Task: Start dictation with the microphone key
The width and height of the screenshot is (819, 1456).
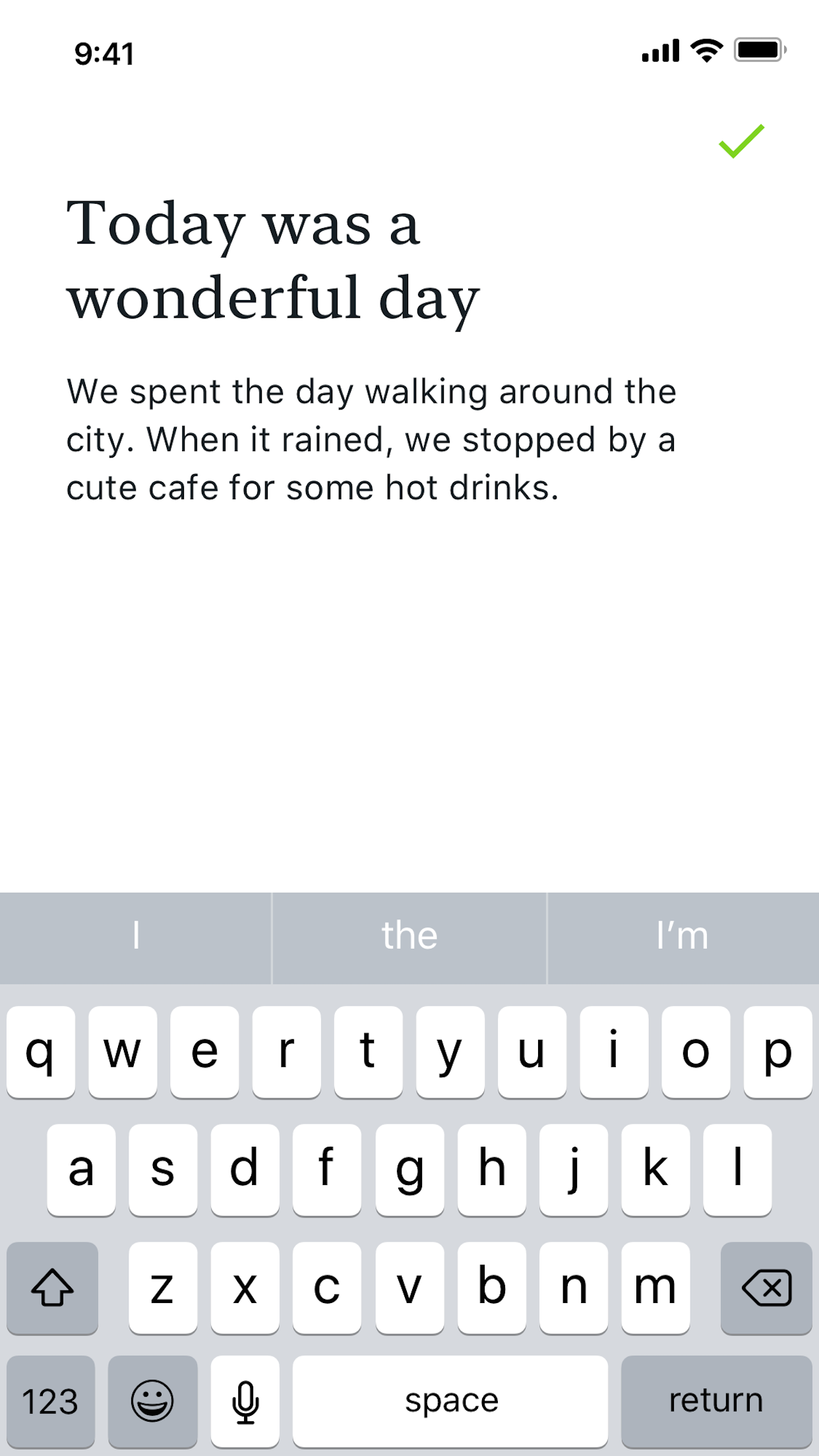Action: pos(245,1401)
